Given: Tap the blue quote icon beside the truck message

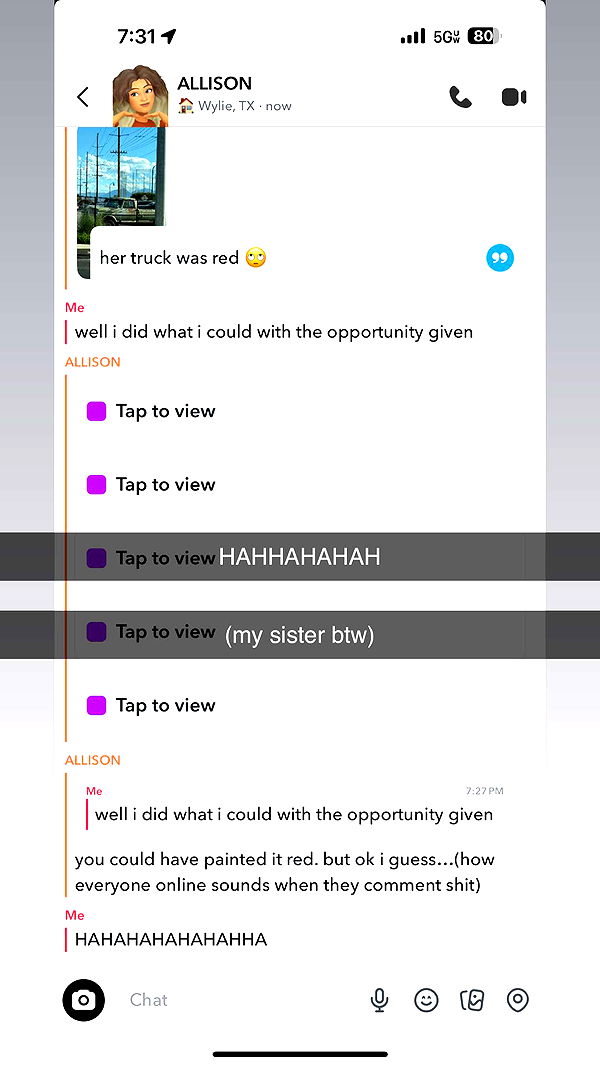Looking at the screenshot, I should click(500, 258).
